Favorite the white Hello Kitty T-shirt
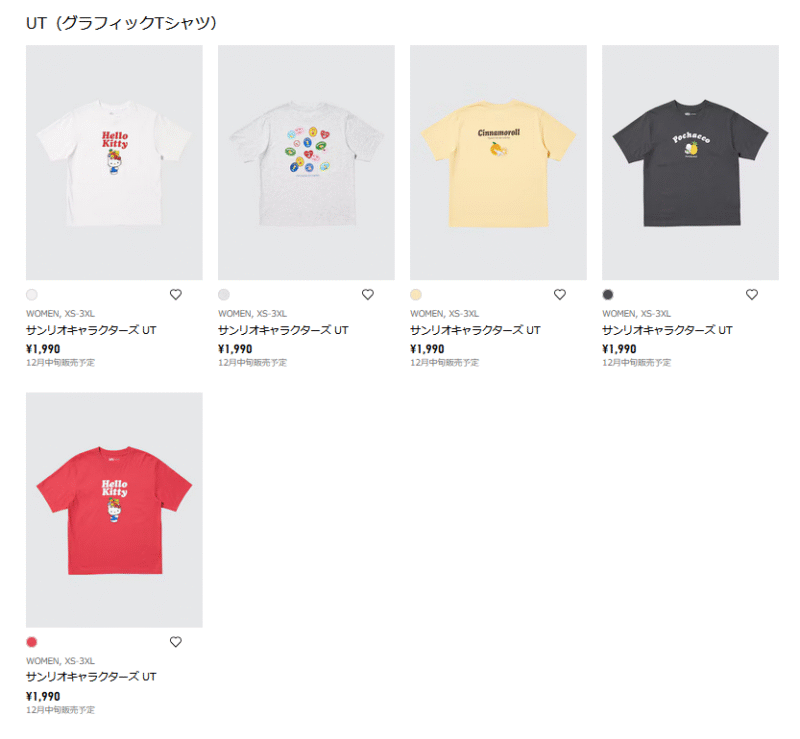Screen dimensions: 800x739 point(176,295)
